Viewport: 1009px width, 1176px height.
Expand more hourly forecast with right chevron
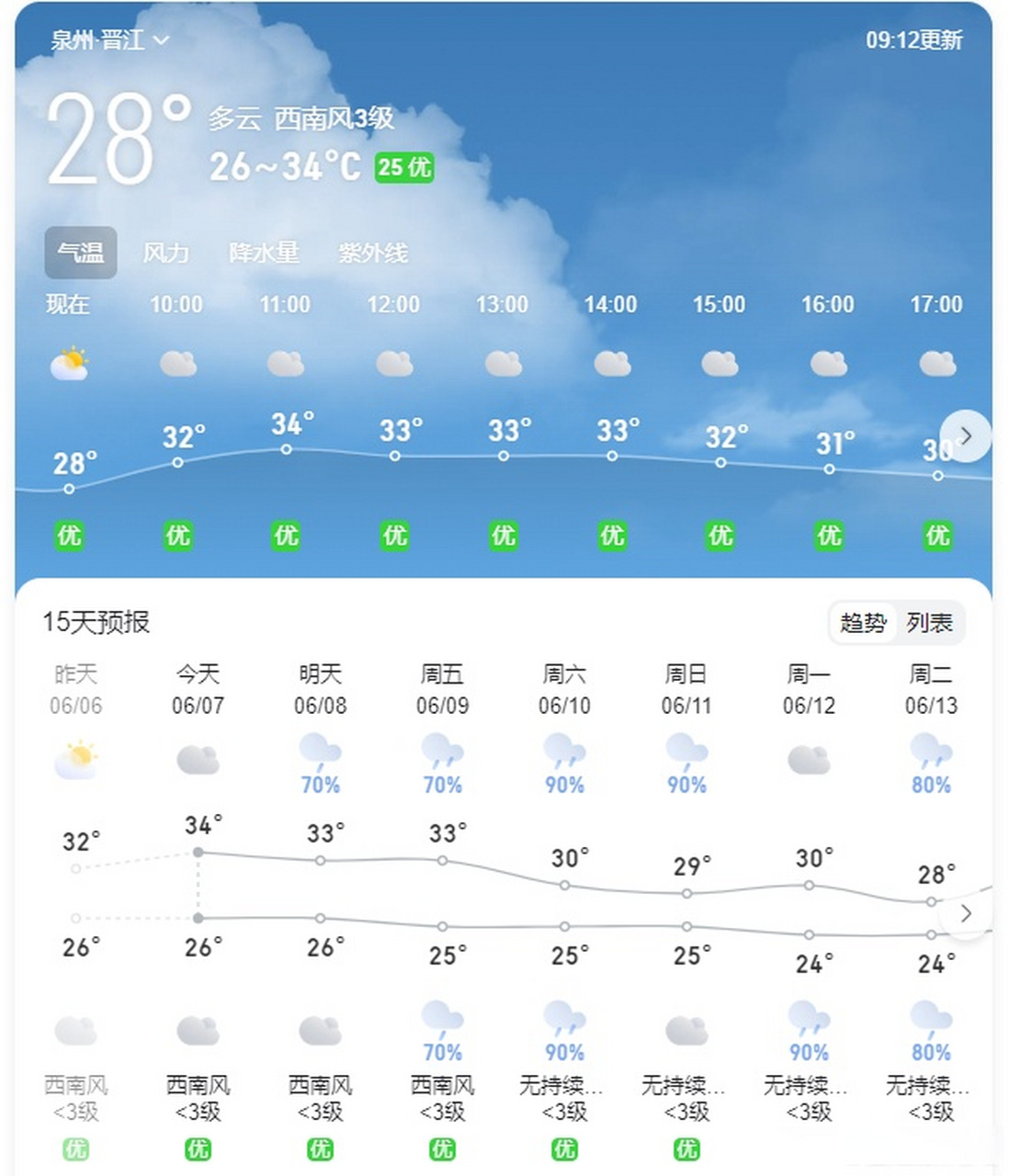[967, 435]
